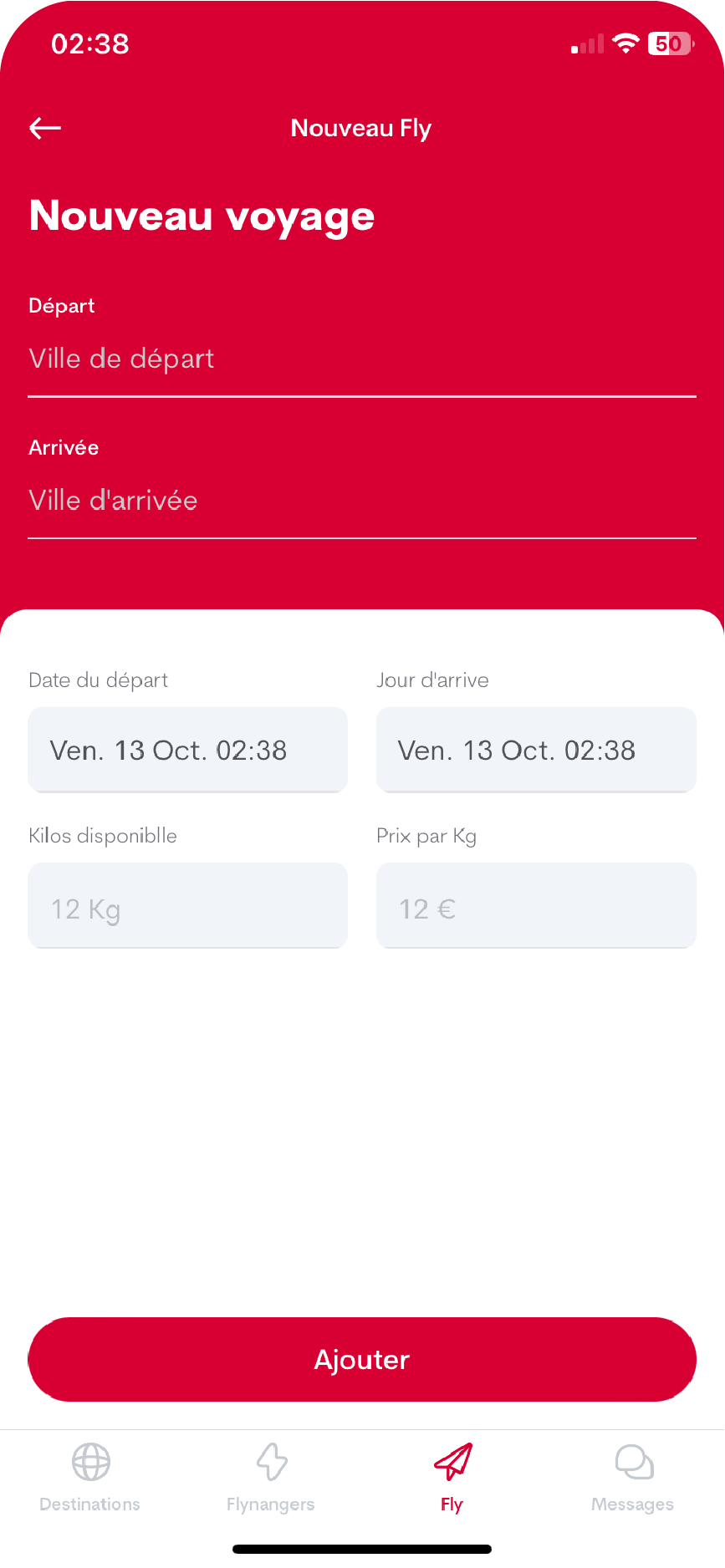Image resolution: width=725 pixels, height=1568 pixels.
Task: Open the Fly tab
Action: (x=452, y=1478)
